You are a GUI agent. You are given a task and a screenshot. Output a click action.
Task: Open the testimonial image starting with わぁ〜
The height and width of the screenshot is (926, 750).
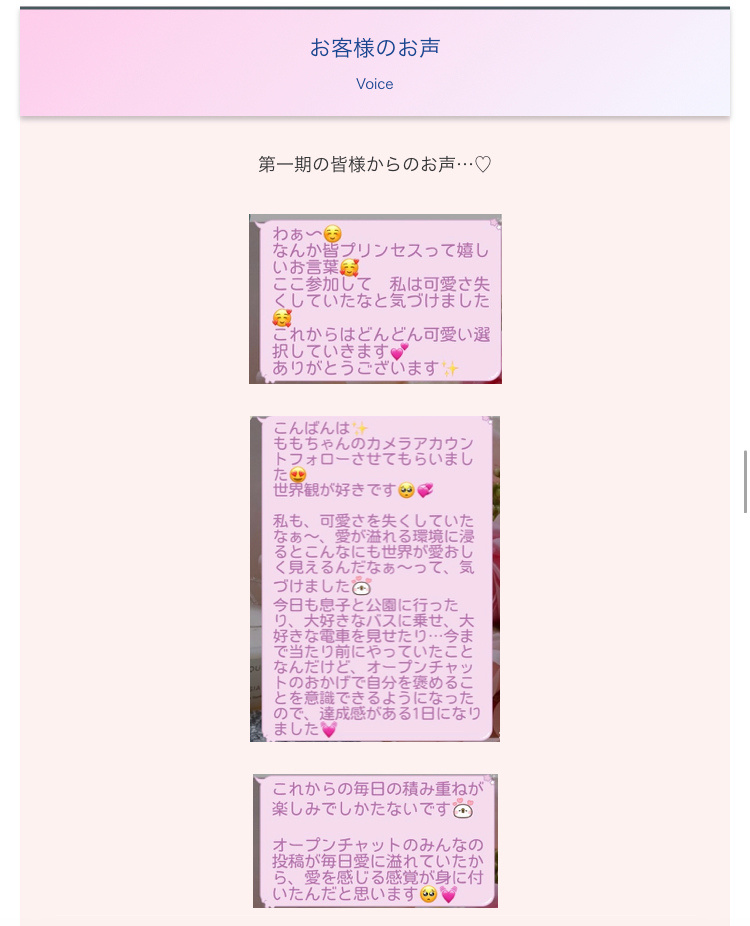[x=375, y=299]
